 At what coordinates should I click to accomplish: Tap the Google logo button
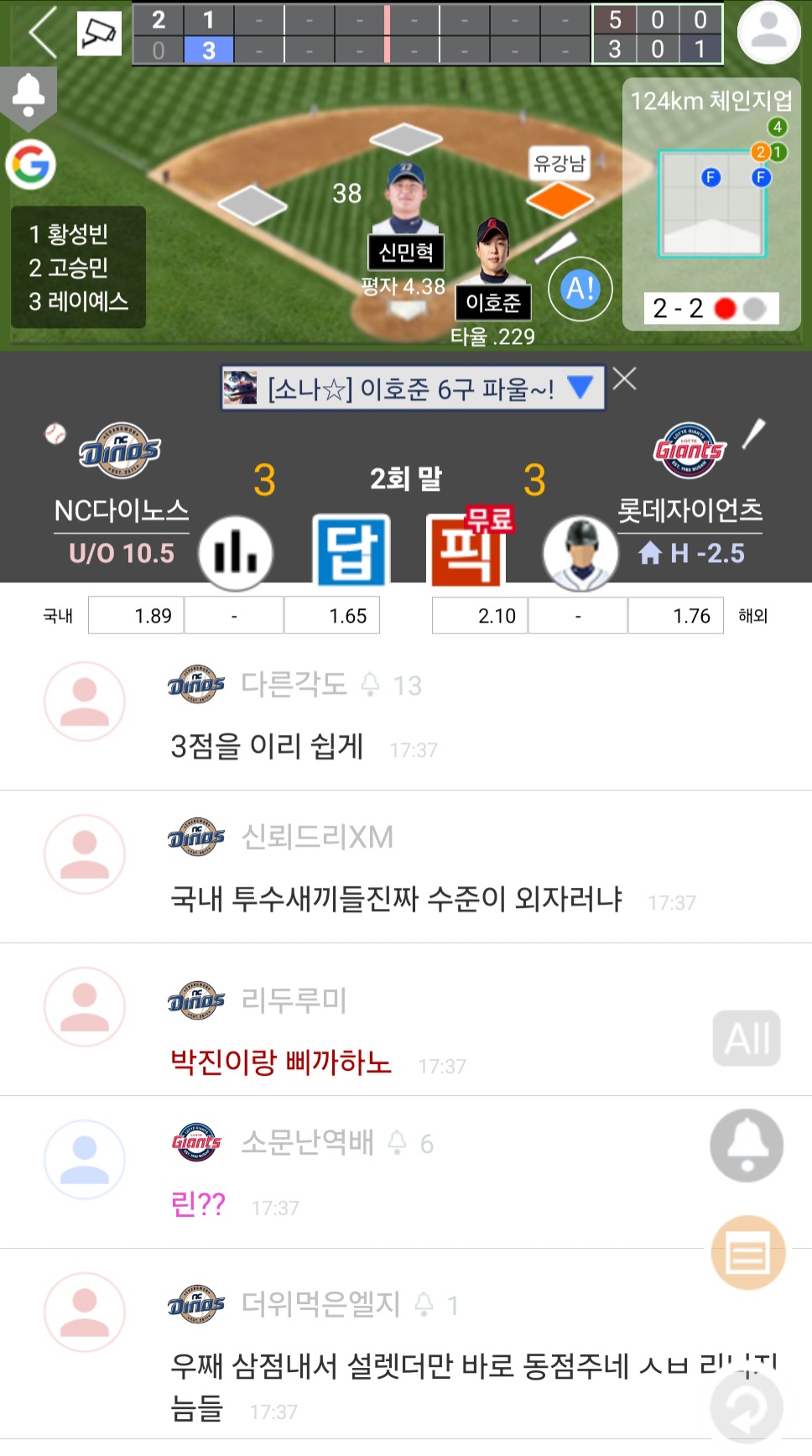(x=31, y=164)
